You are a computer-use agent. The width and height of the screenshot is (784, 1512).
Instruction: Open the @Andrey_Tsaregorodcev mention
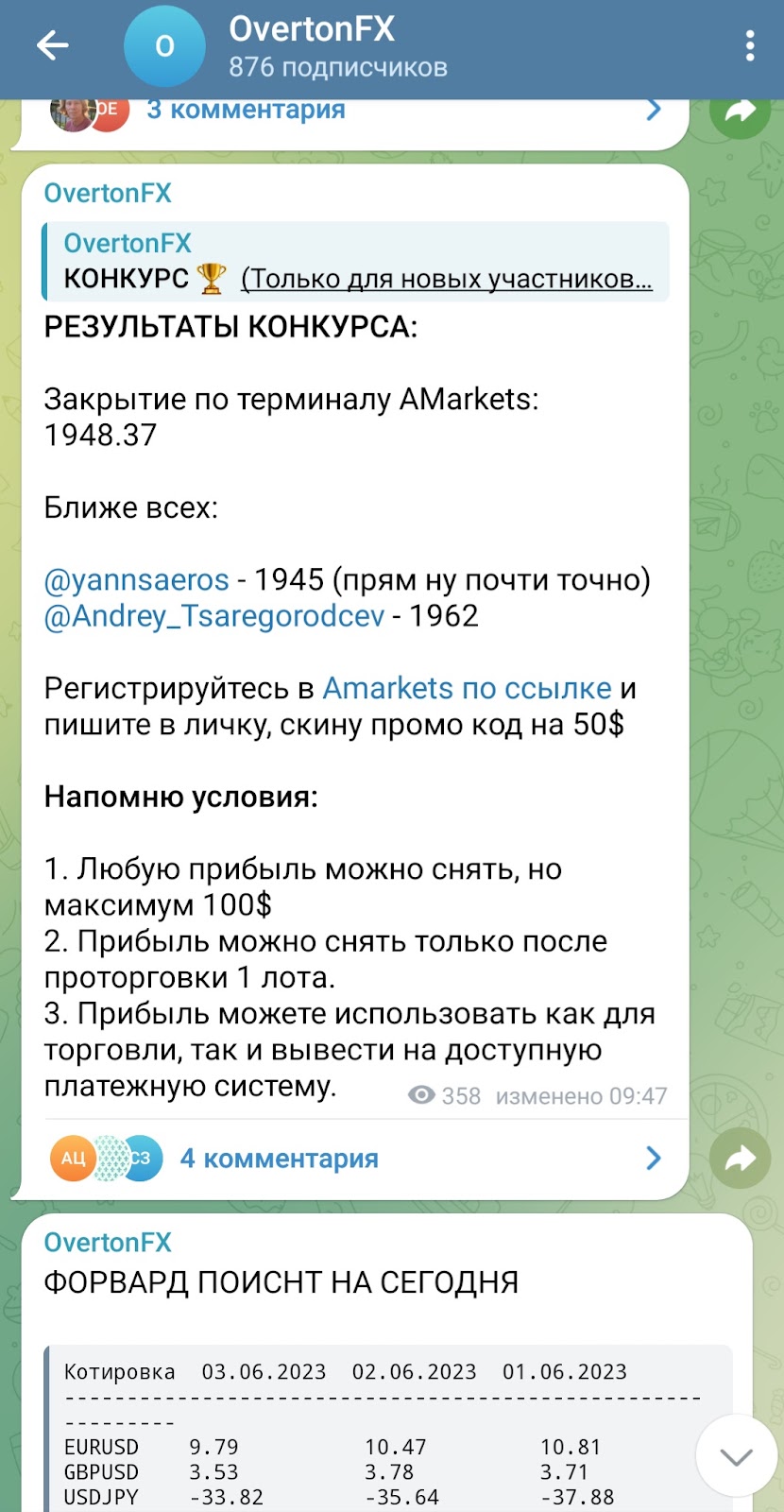coord(214,616)
